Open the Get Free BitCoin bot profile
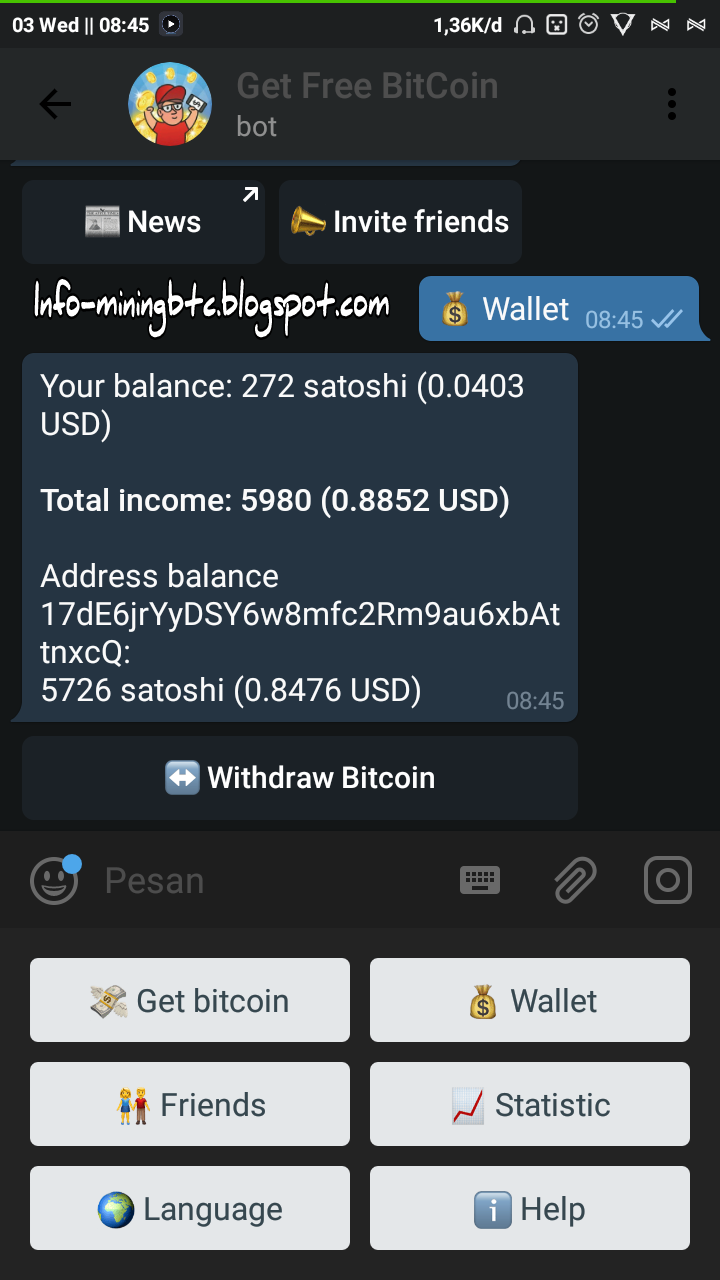Screen dimensions: 720x1280 pos(367,104)
